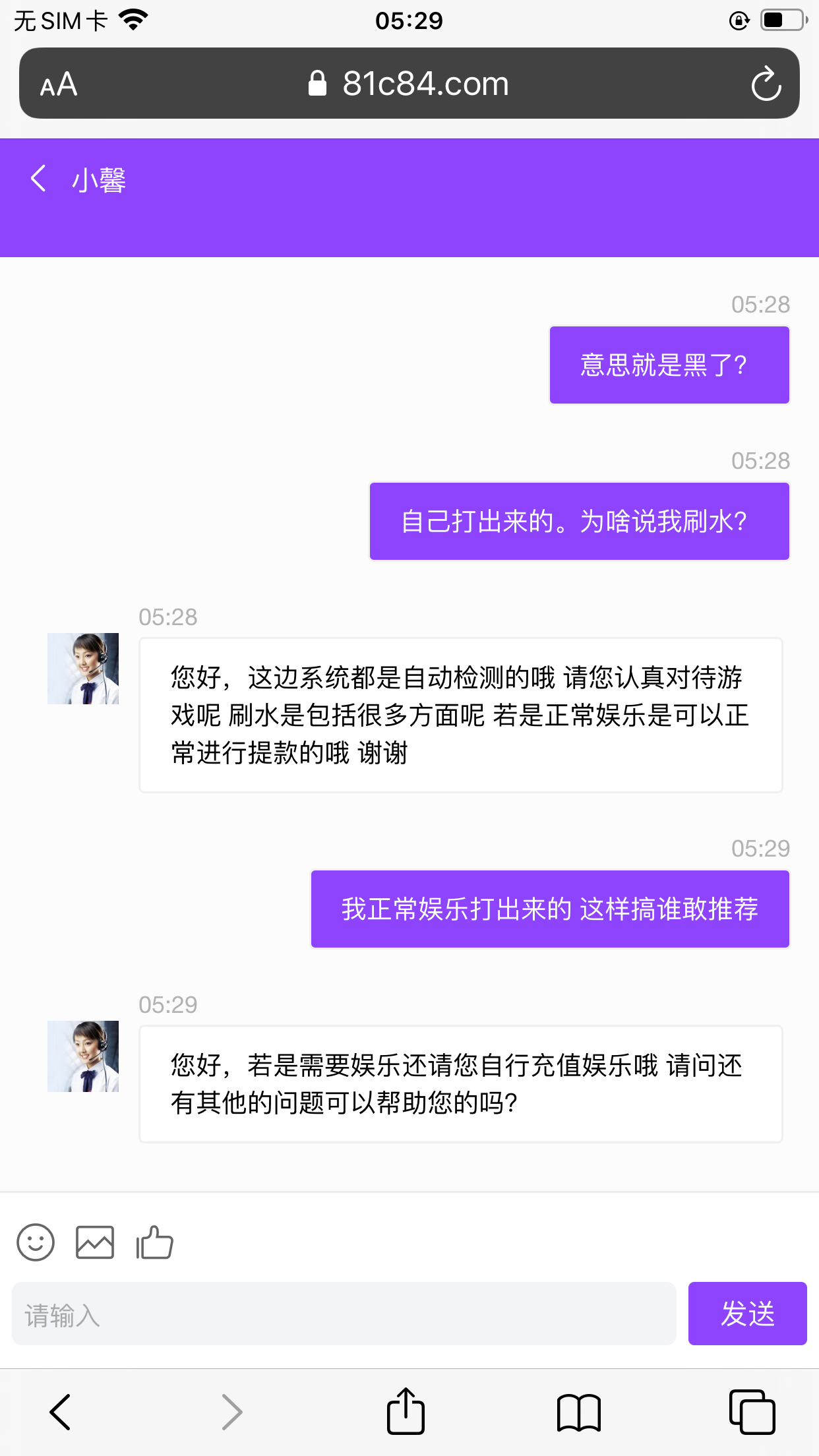
Task: Open the Safari share sheet icon
Action: coord(406,1411)
